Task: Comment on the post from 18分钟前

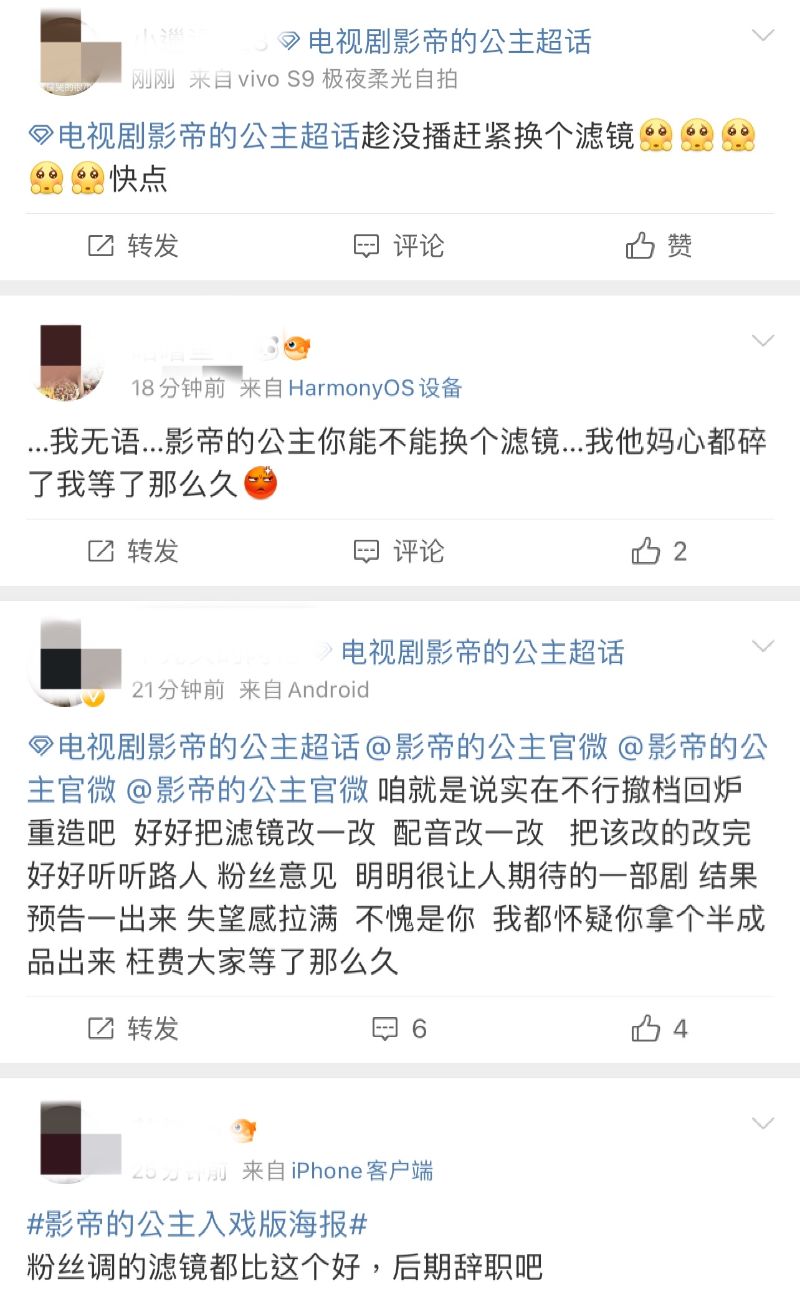Action: [399, 551]
